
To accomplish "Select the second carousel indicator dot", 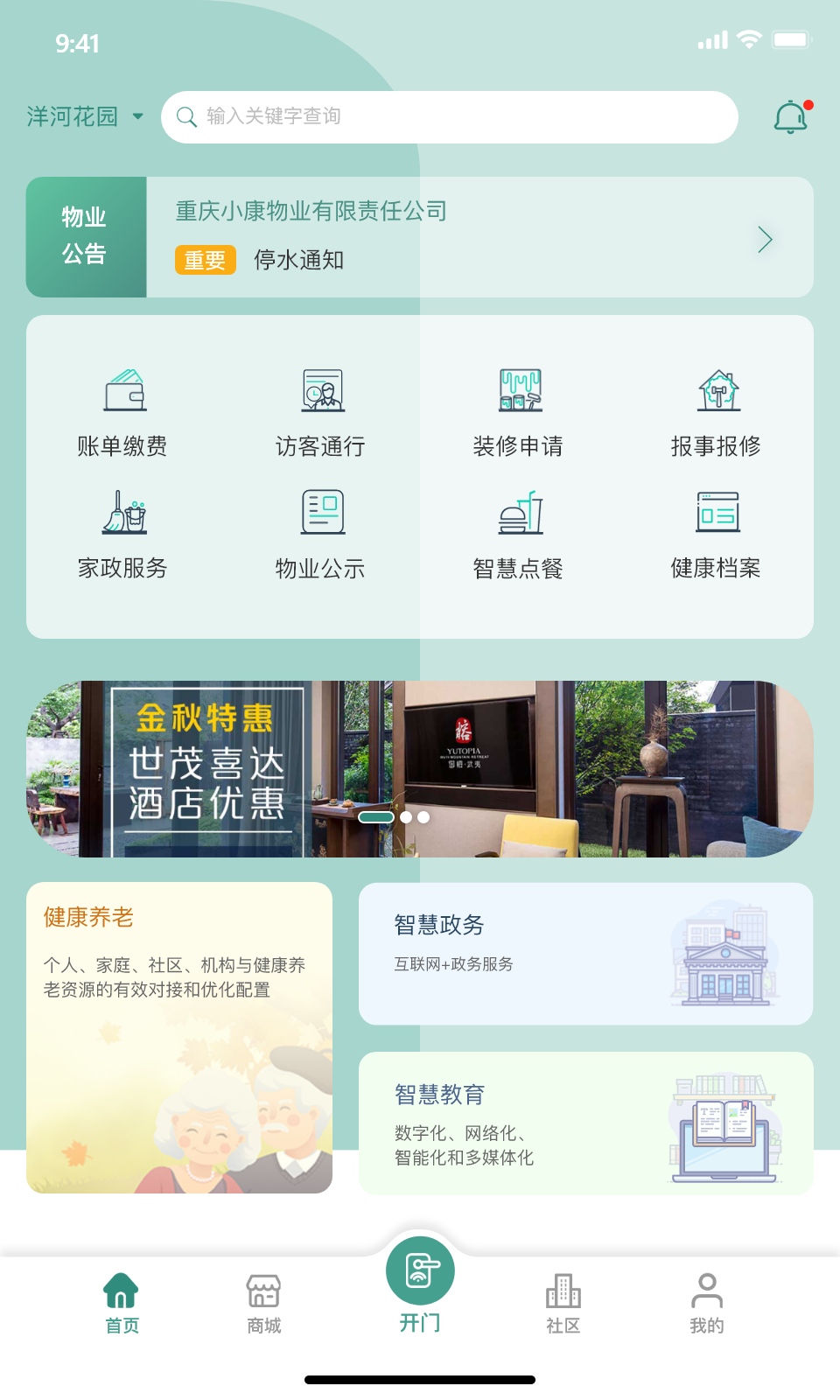I will tap(408, 816).
